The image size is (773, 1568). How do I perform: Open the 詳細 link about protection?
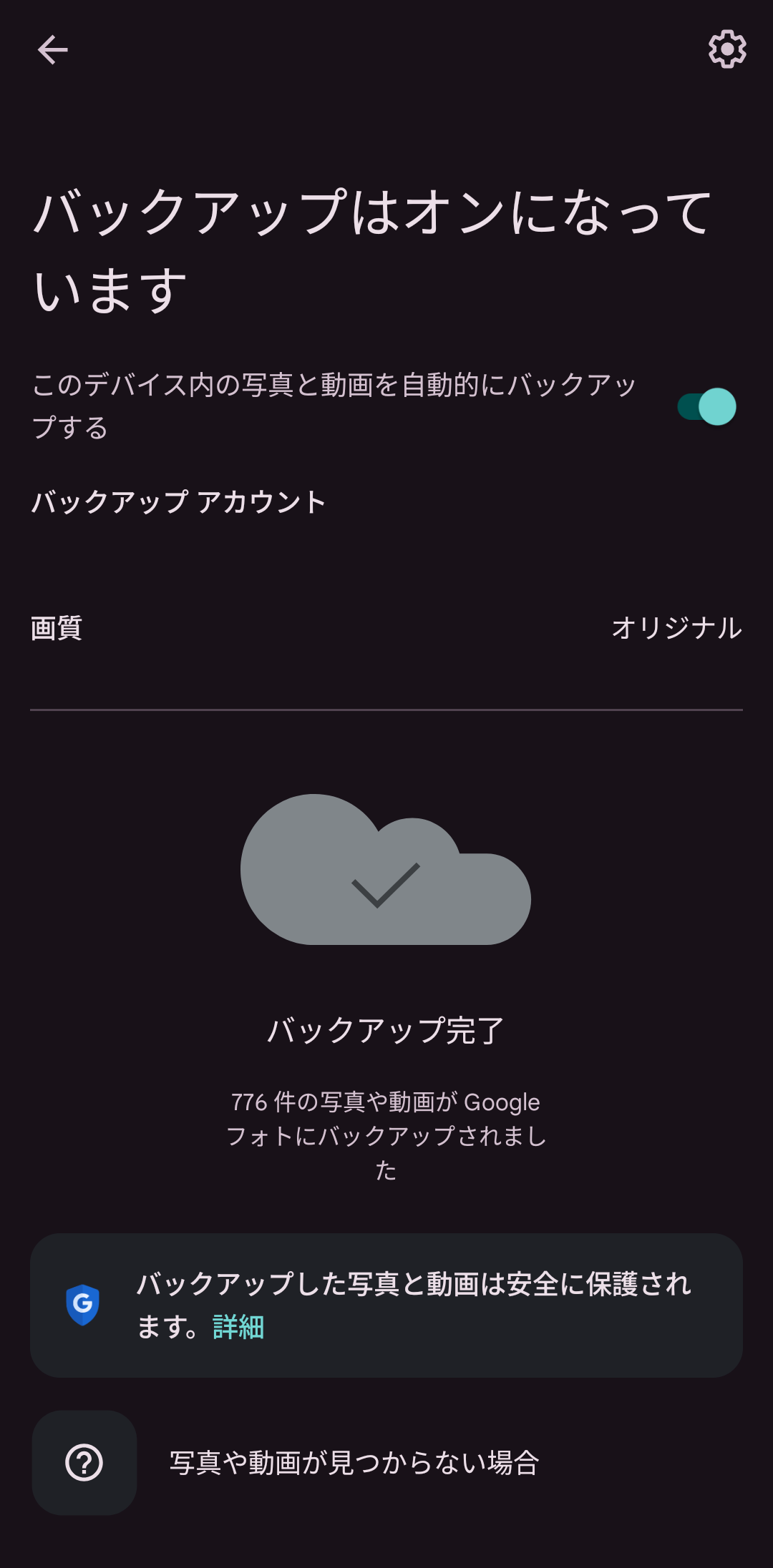pyautogui.click(x=238, y=1328)
